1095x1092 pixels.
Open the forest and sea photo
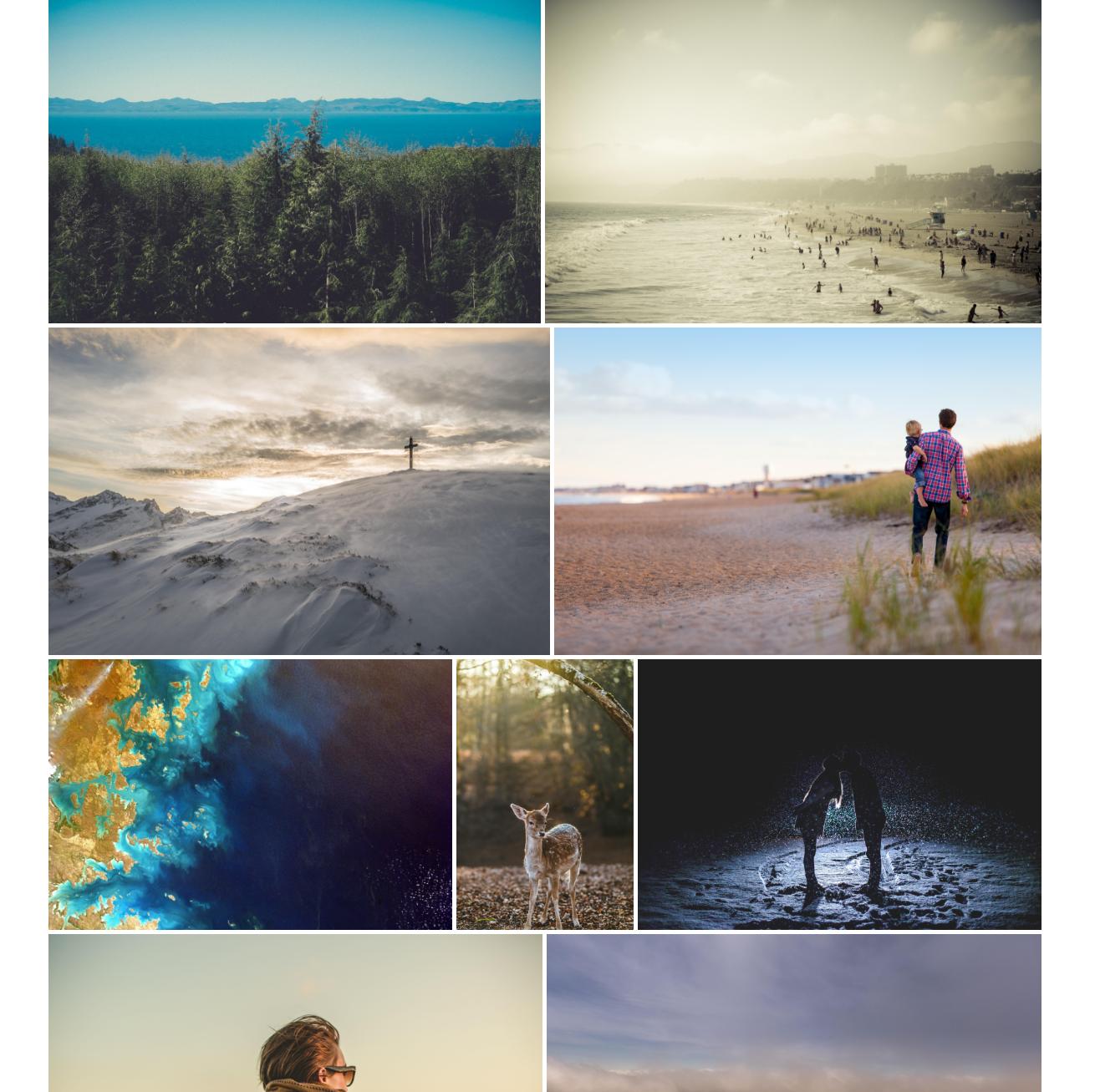pos(294,161)
